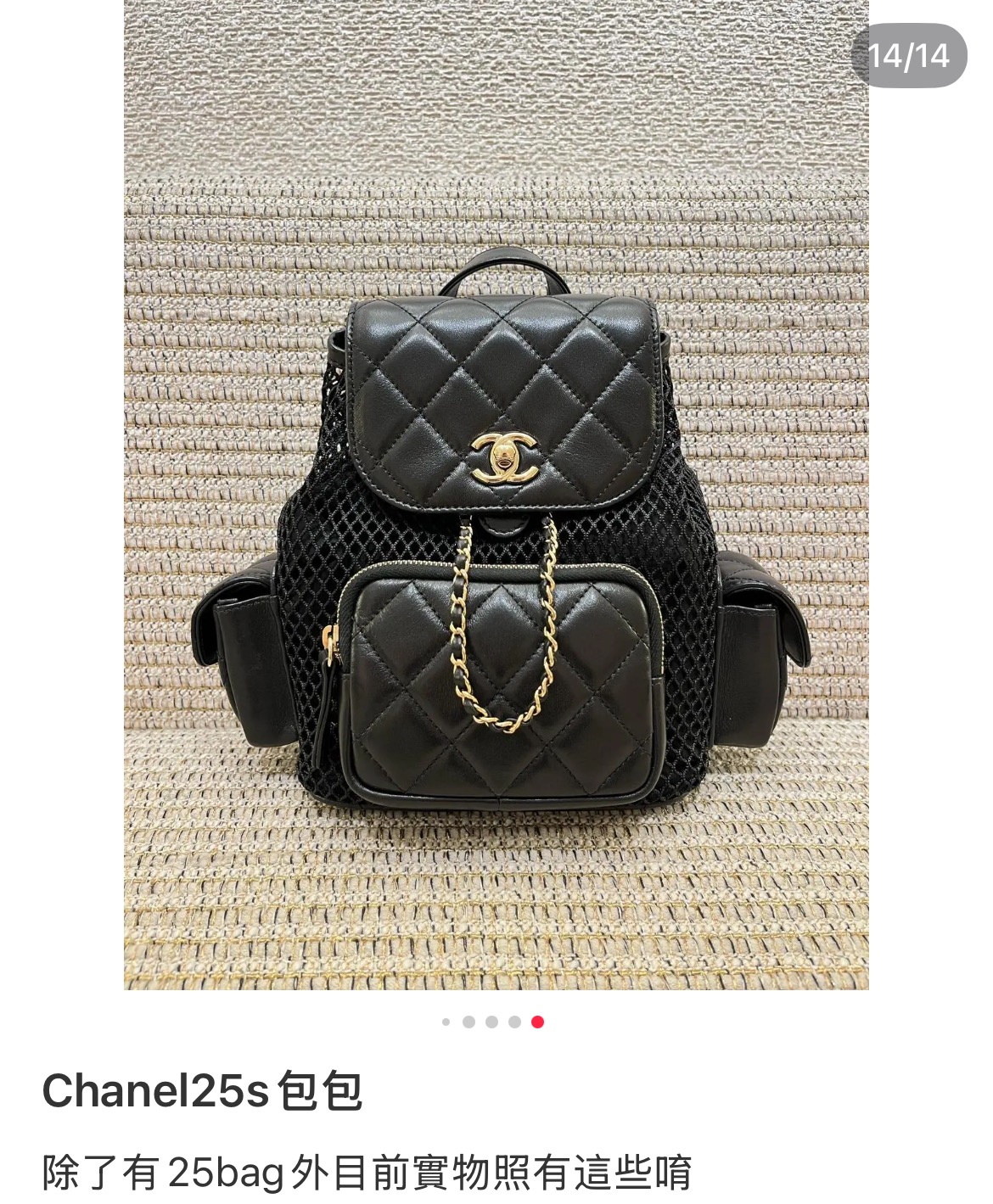Tap the red active page indicator dot
The width and height of the screenshot is (993, 1204).
[537, 1022]
